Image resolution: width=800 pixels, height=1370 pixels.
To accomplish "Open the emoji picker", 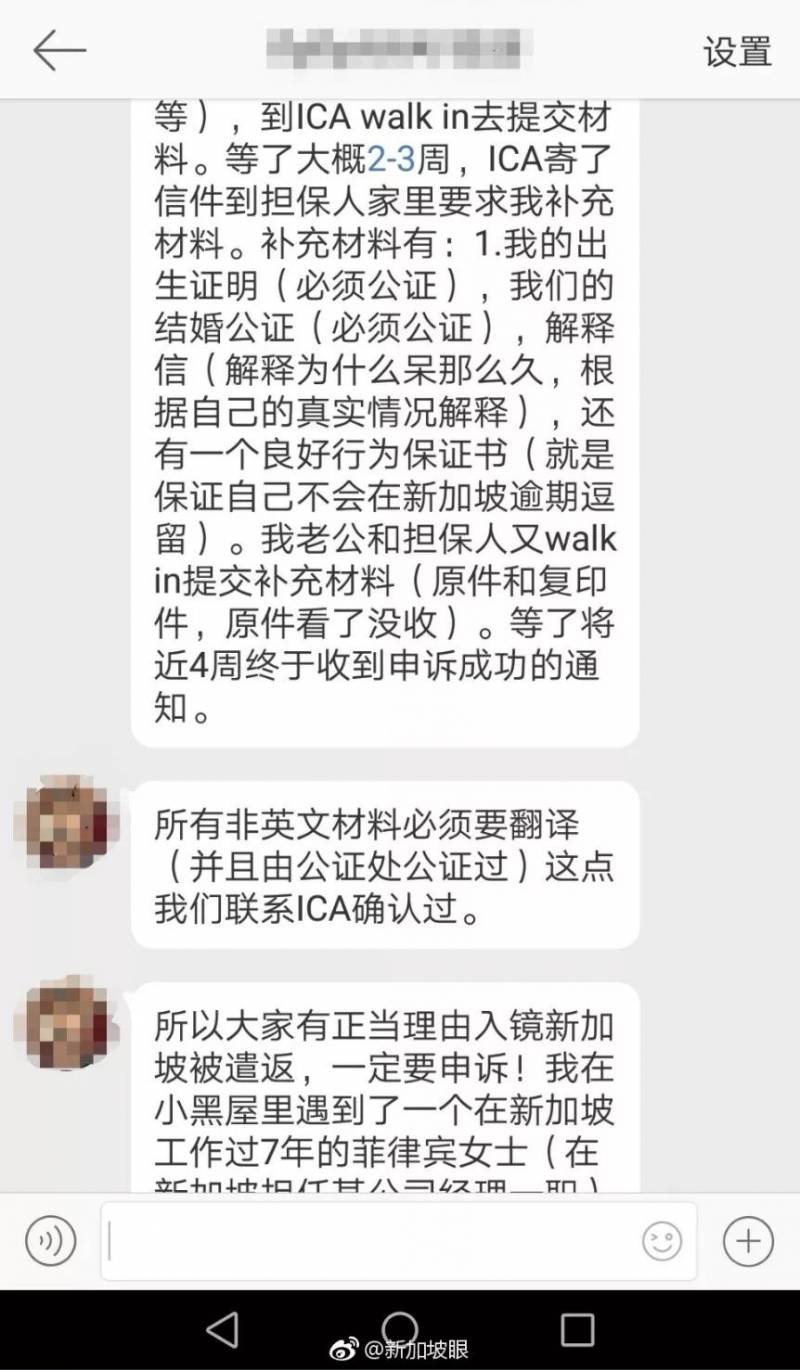I will coord(661,1241).
